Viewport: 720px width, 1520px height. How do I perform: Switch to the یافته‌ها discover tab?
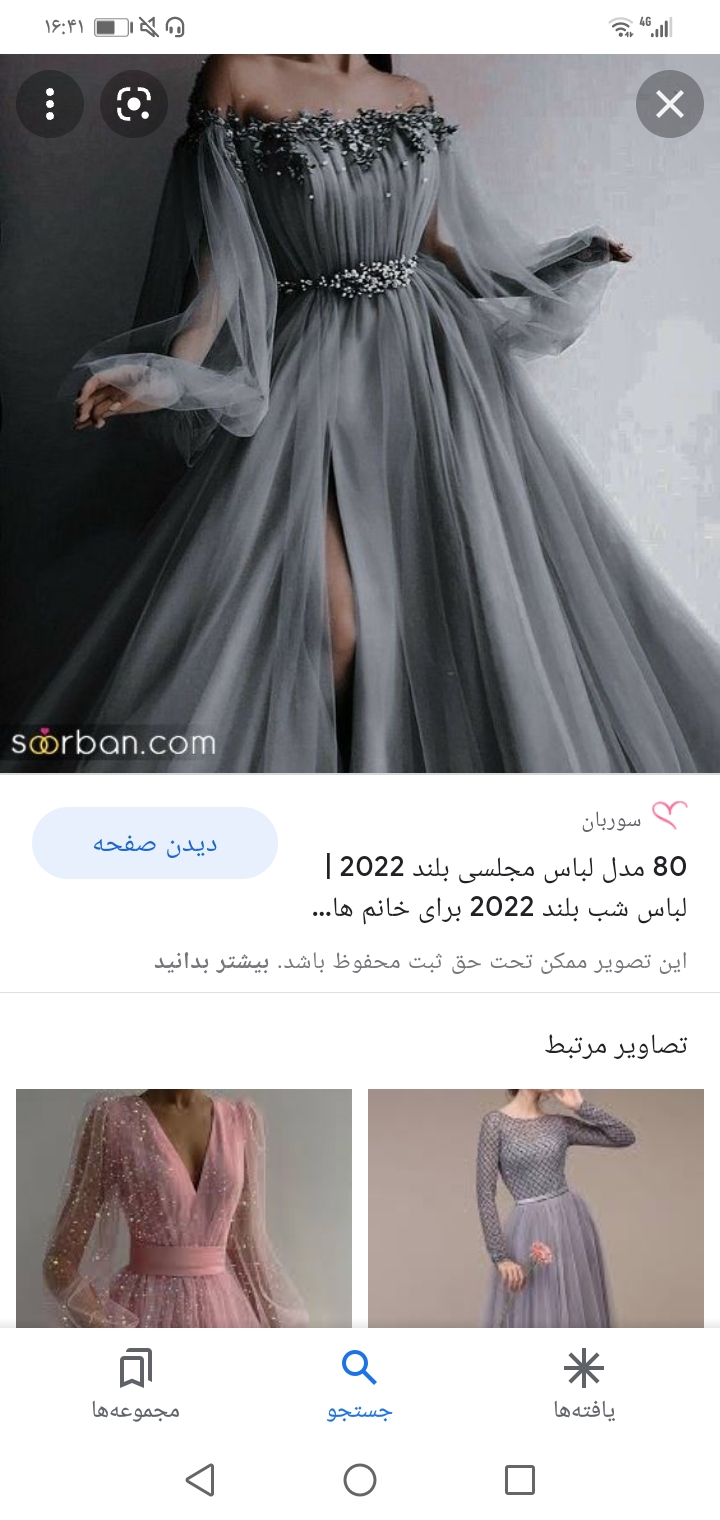click(584, 1385)
